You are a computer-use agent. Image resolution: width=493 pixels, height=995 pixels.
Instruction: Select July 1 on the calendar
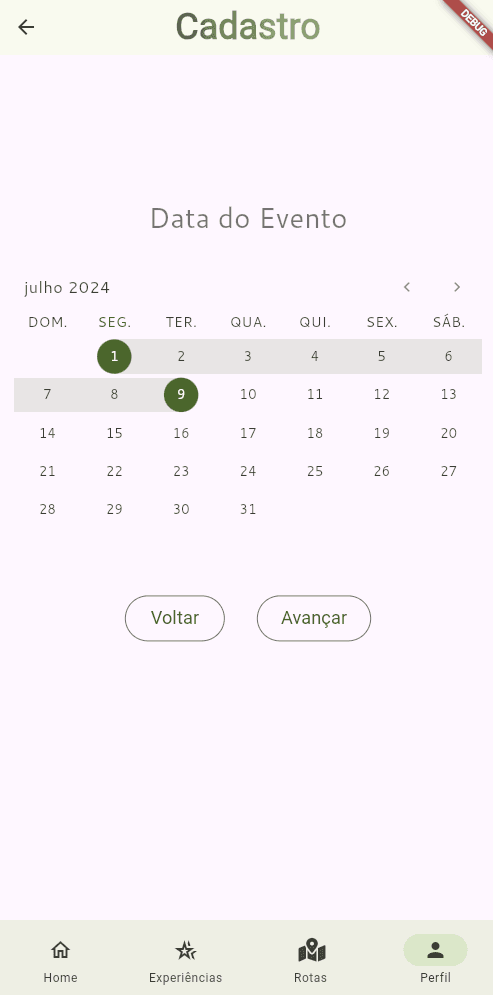tap(114, 356)
